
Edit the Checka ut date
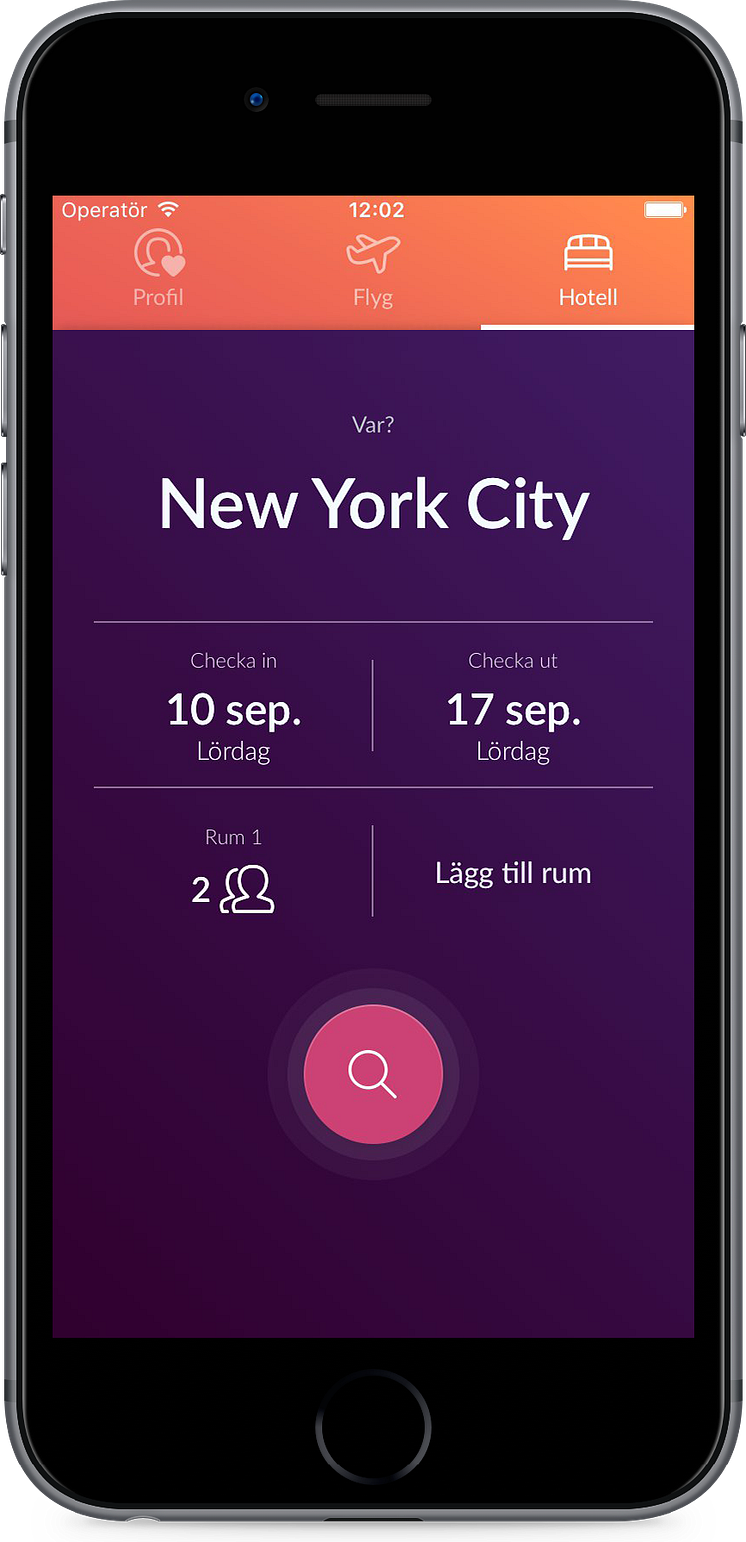(x=513, y=708)
